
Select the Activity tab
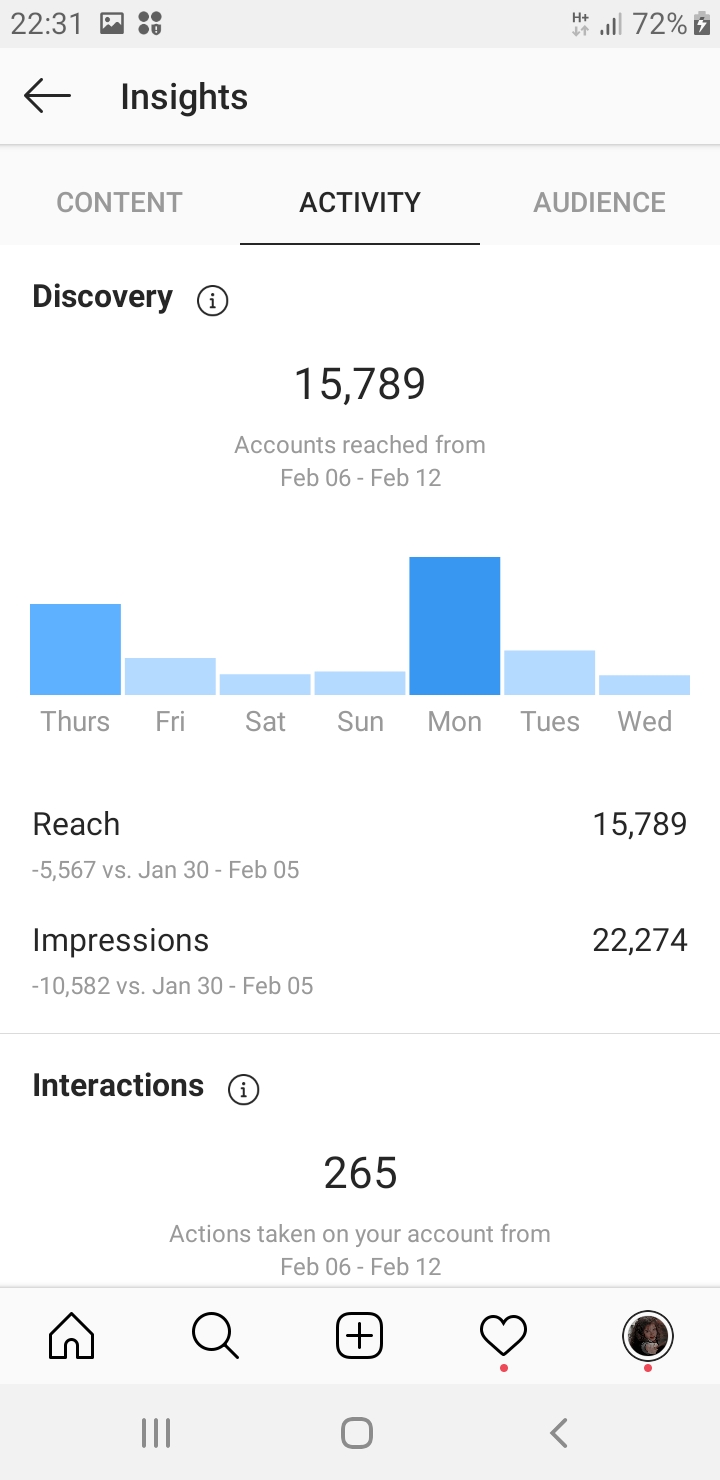(360, 202)
